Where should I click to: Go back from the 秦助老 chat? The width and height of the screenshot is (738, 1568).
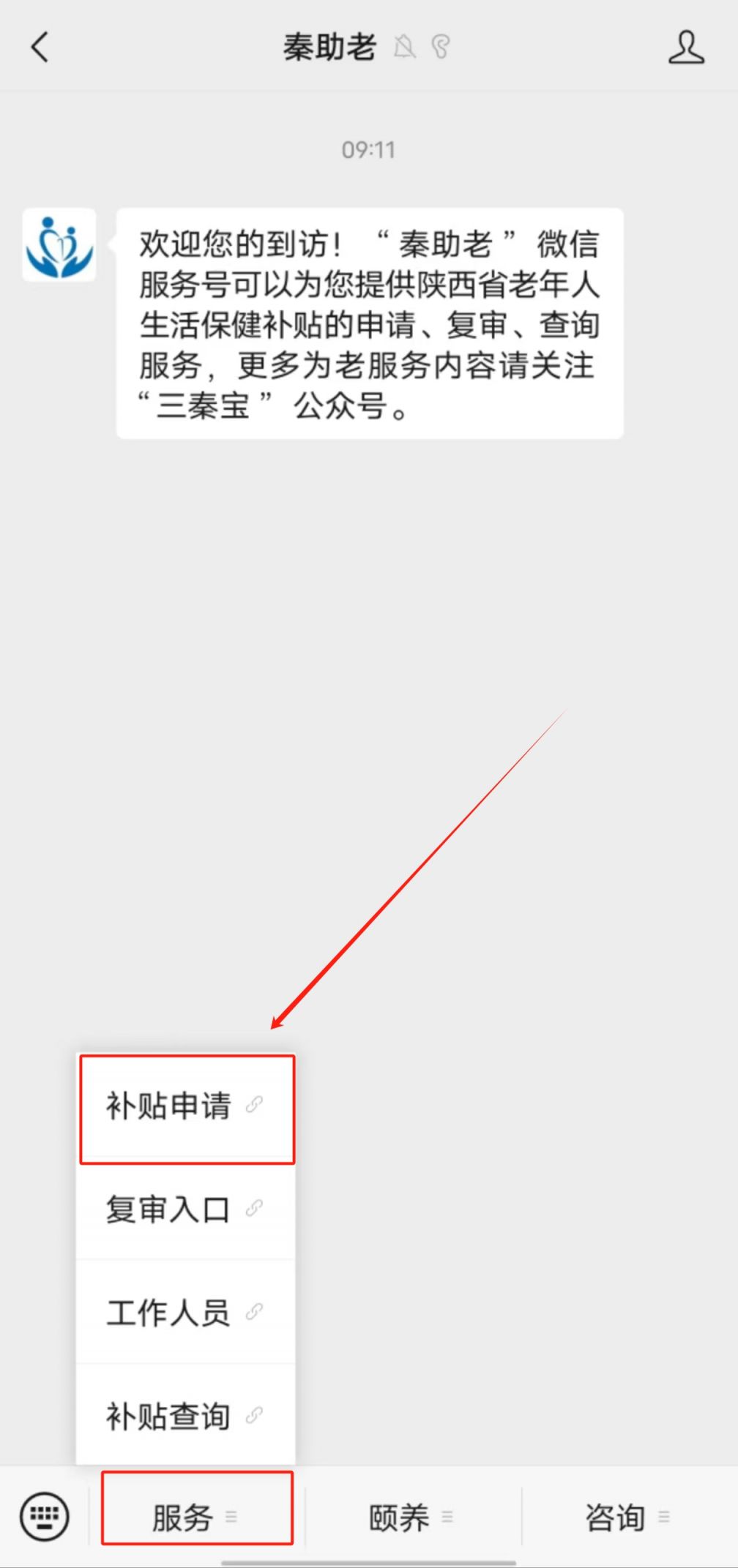click(x=40, y=48)
